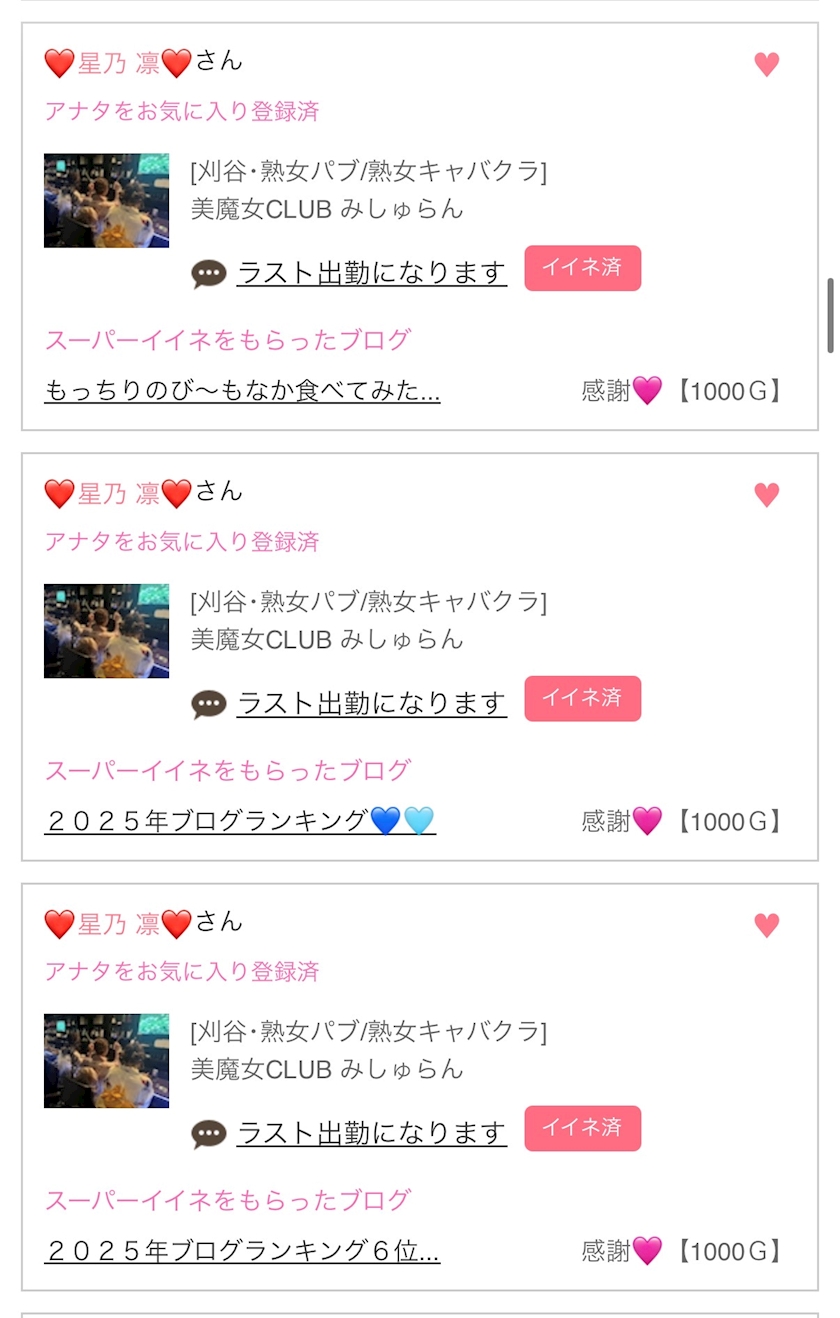Viewport: 840px width, 1318px height.
Task: Open the blog ２０２５年ブログランキング💙🩵
Action: point(240,821)
